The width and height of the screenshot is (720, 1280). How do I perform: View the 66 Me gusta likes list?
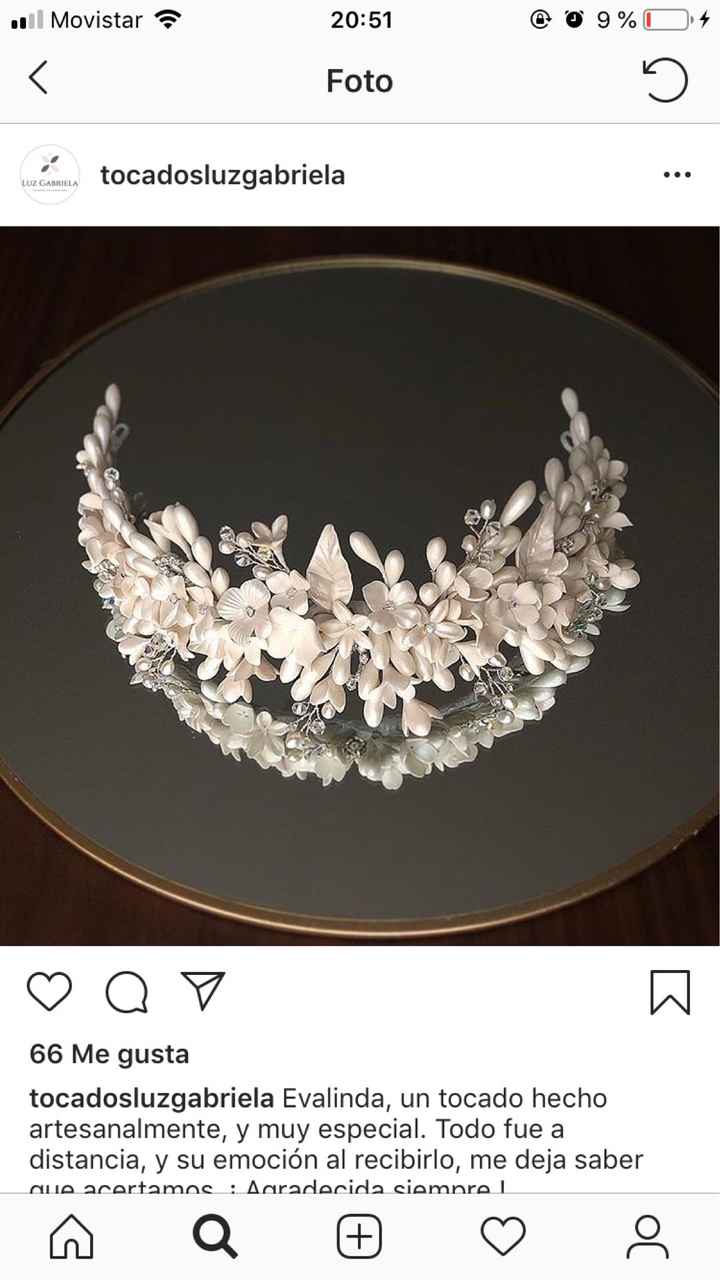click(x=109, y=1054)
